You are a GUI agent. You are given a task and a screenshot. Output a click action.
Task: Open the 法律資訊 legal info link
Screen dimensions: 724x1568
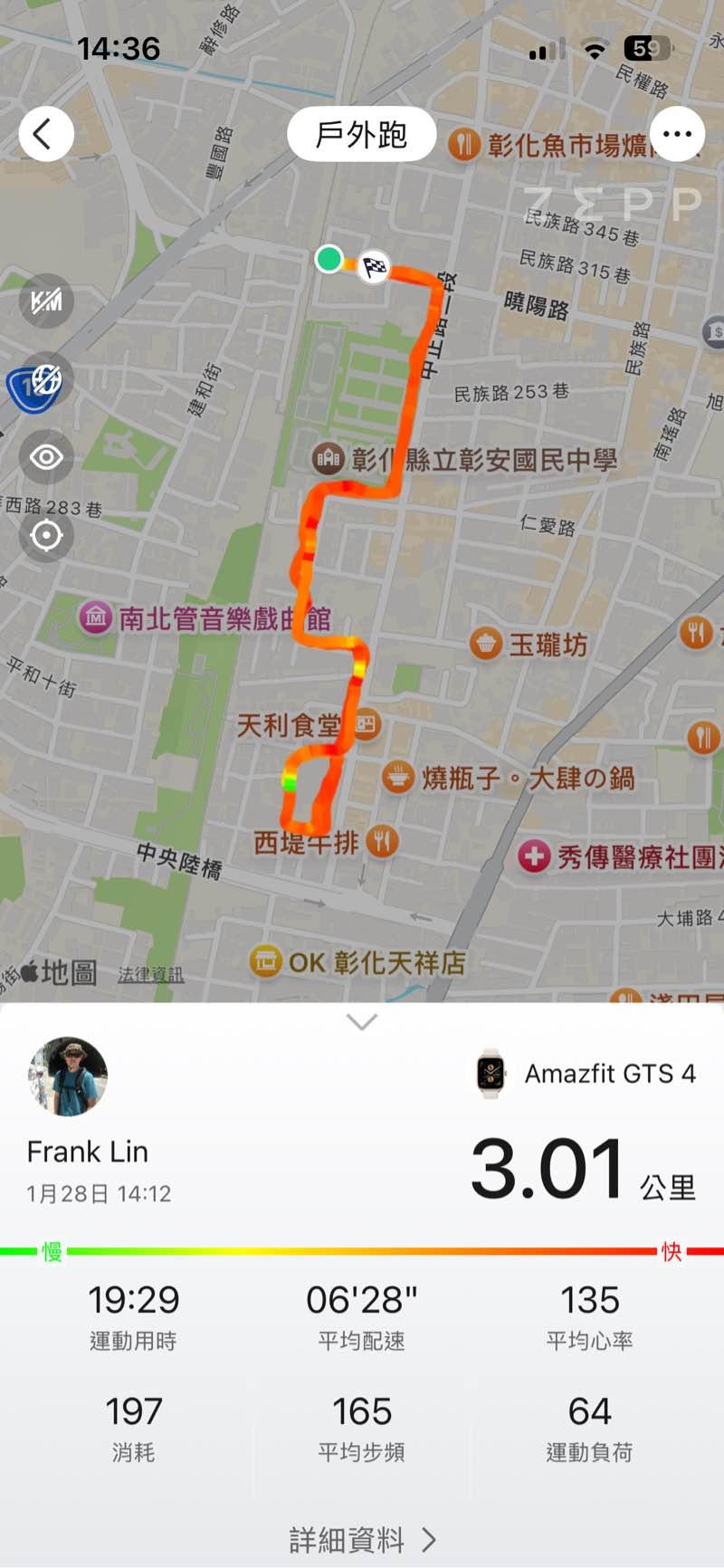pyautogui.click(x=150, y=974)
